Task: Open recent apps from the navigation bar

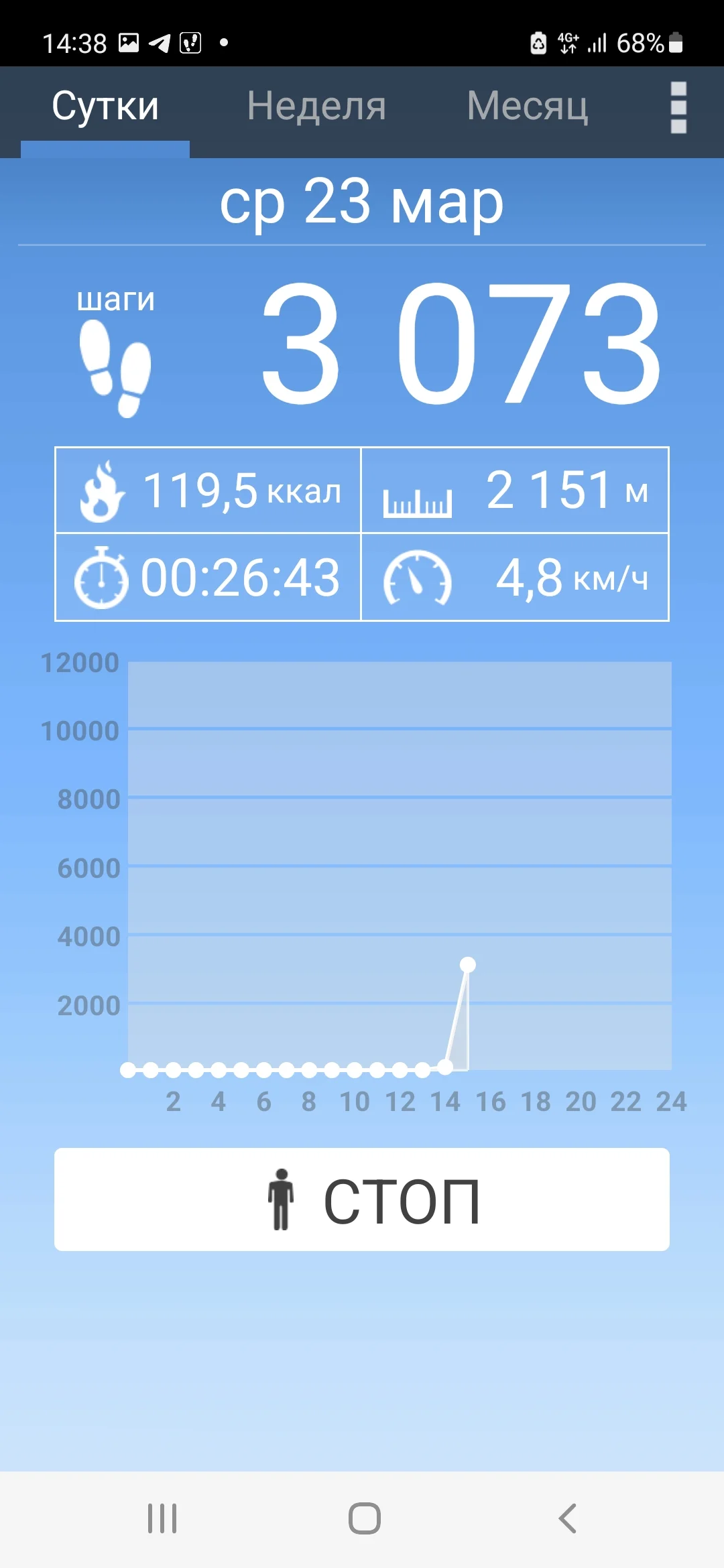Action: click(x=162, y=1518)
